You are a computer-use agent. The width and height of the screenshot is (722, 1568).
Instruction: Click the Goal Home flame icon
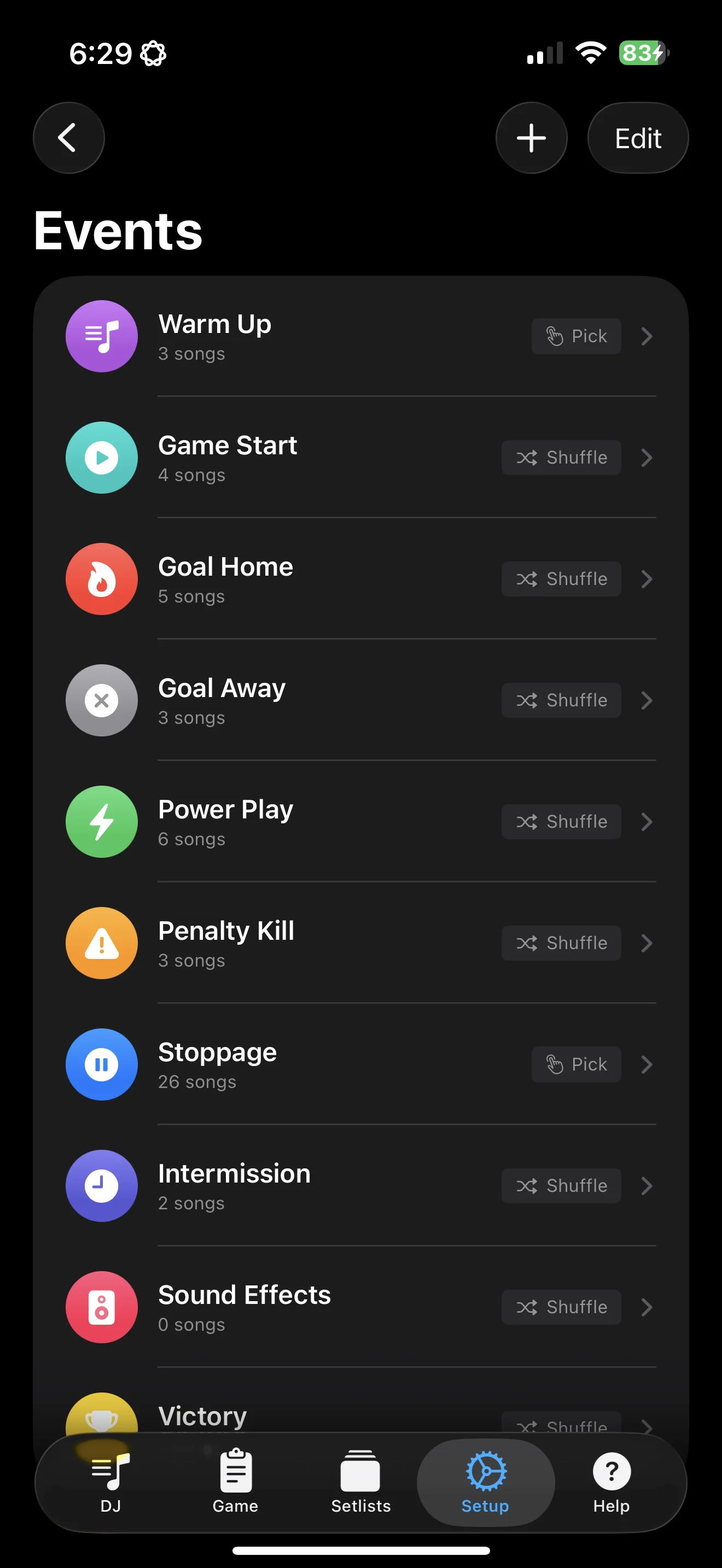click(x=101, y=579)
